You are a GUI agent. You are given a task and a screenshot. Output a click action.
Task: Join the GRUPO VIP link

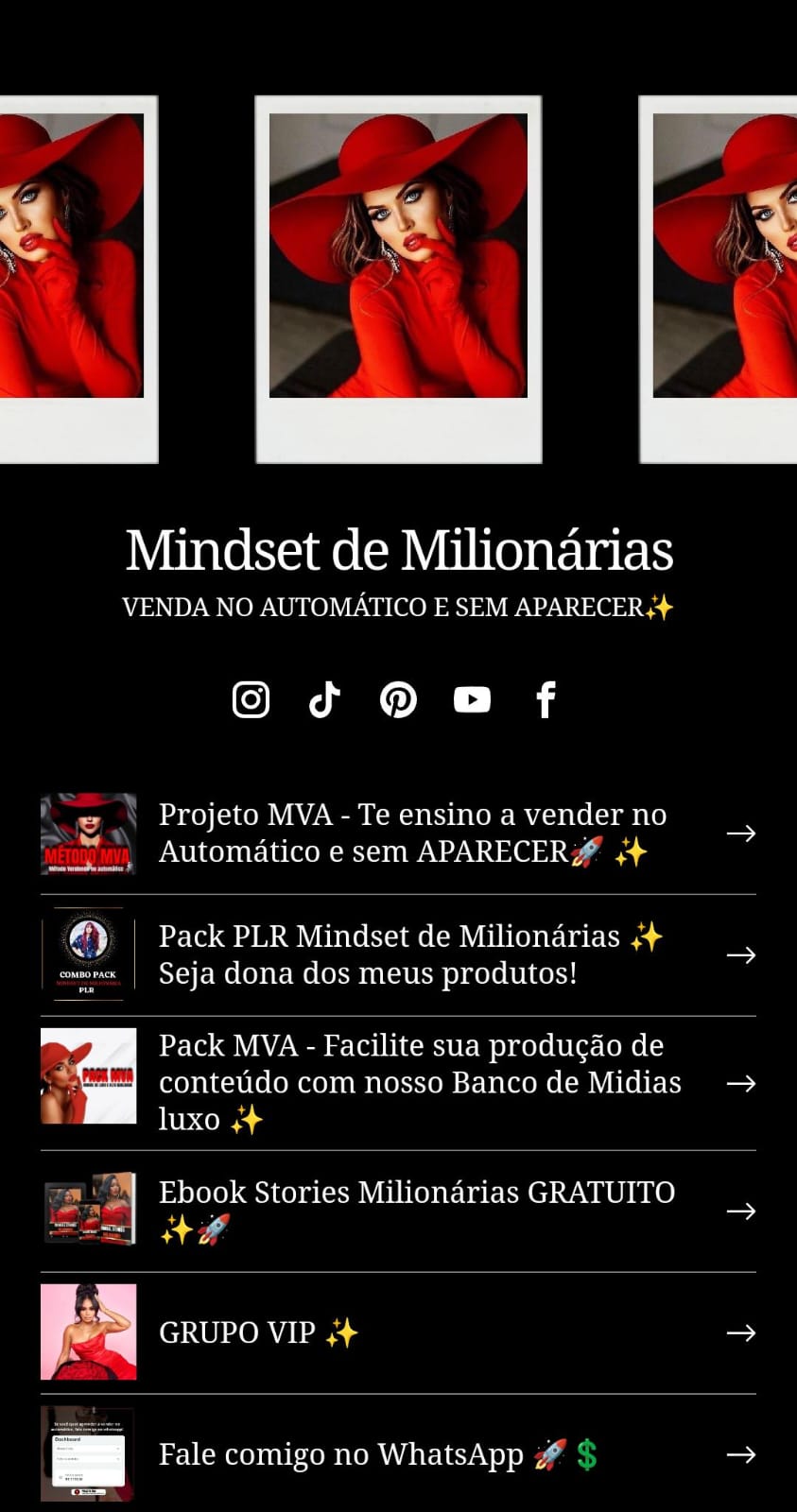tap(260, 1332)
